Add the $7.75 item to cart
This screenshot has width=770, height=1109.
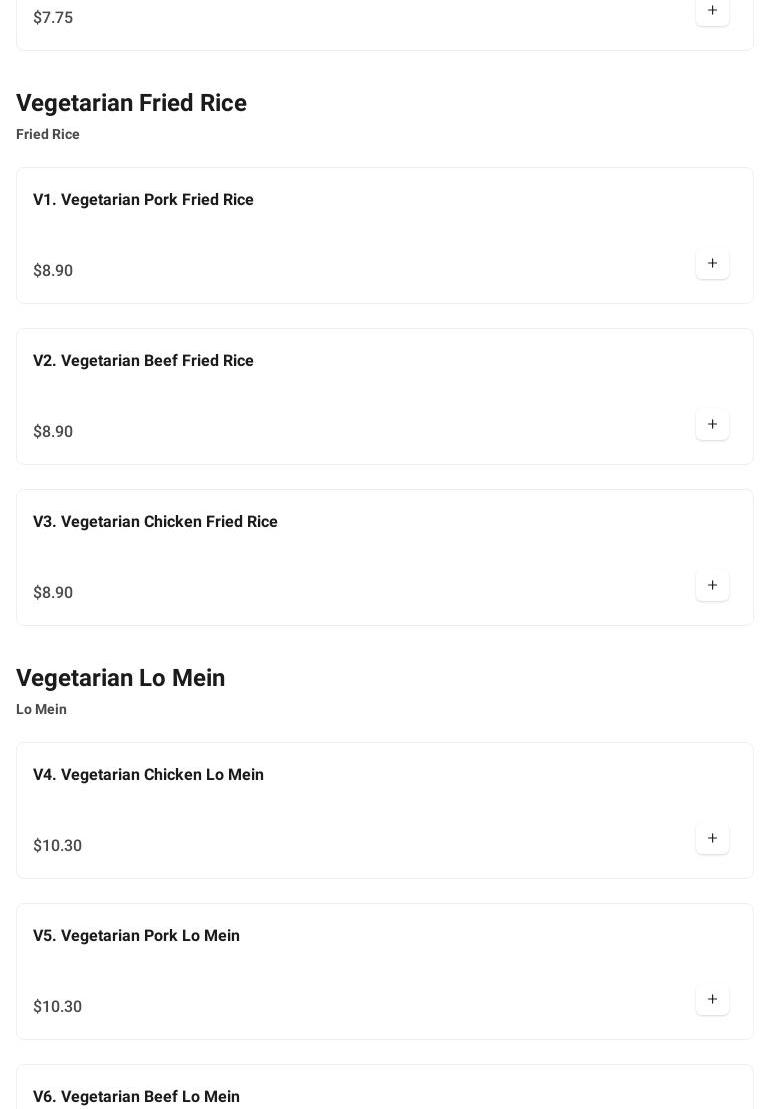pos(712,11)
